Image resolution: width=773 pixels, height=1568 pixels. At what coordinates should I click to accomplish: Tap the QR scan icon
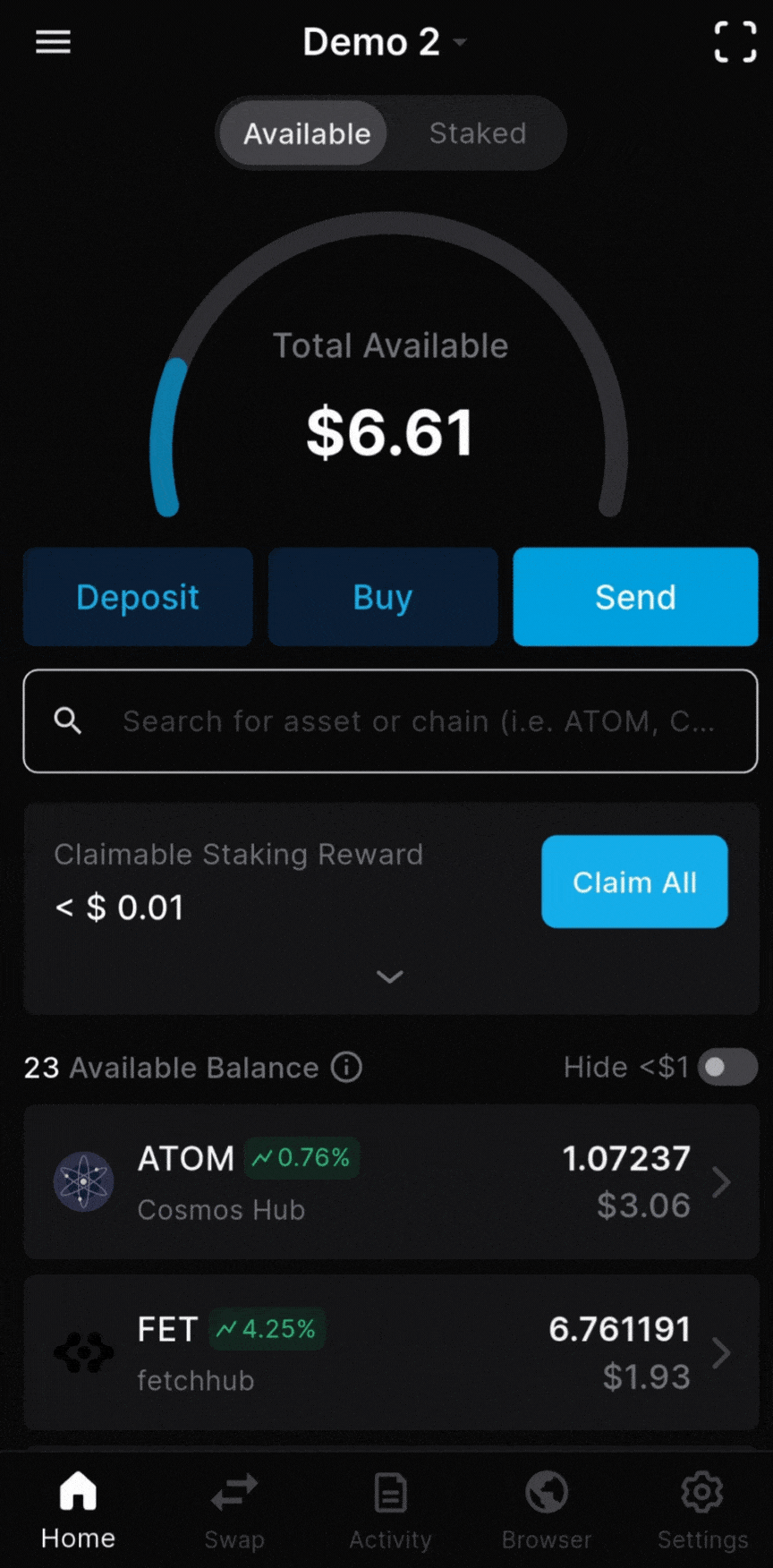(734, 42)
